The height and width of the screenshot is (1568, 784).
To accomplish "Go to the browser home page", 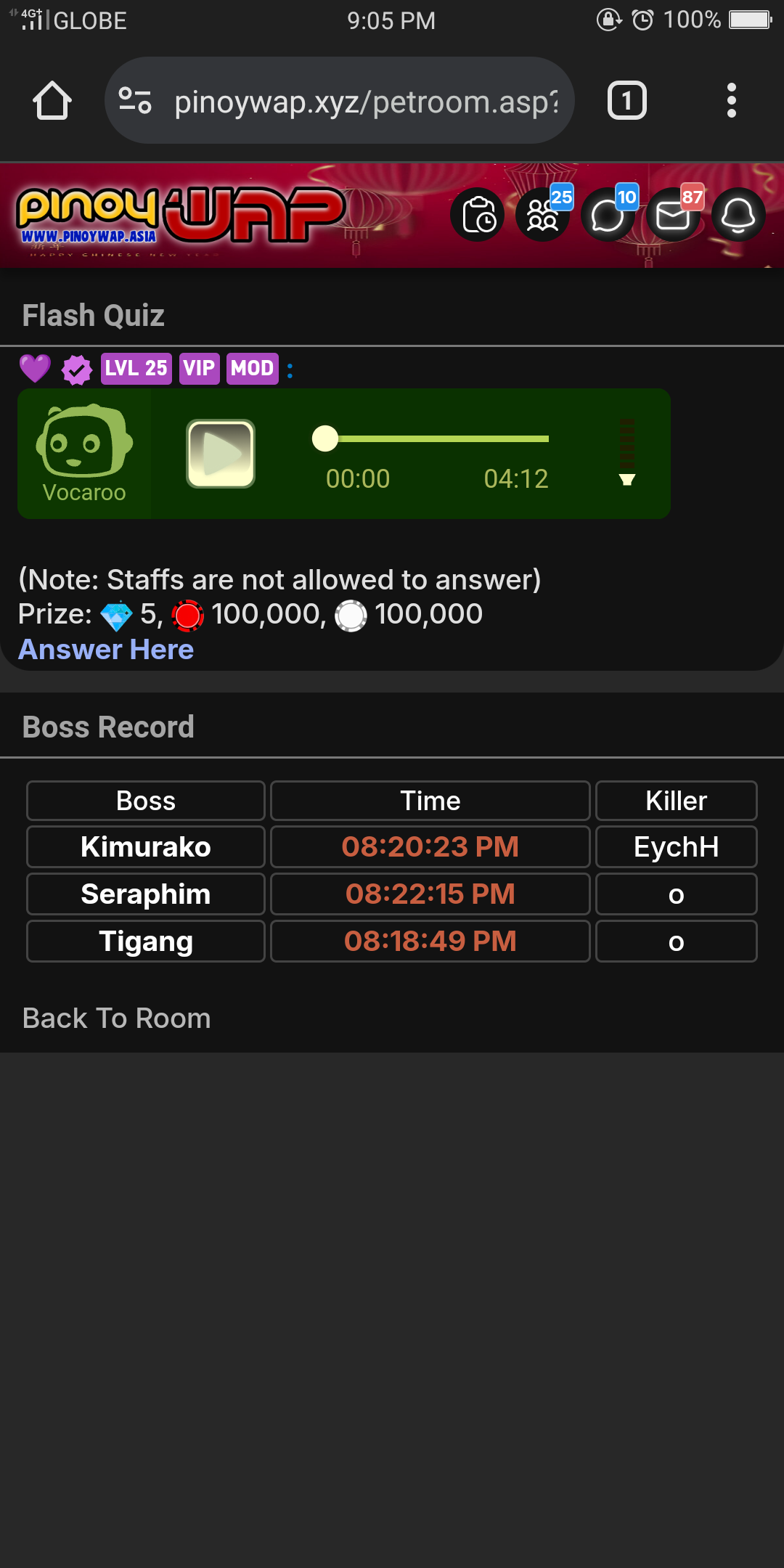I will point(52,101).
